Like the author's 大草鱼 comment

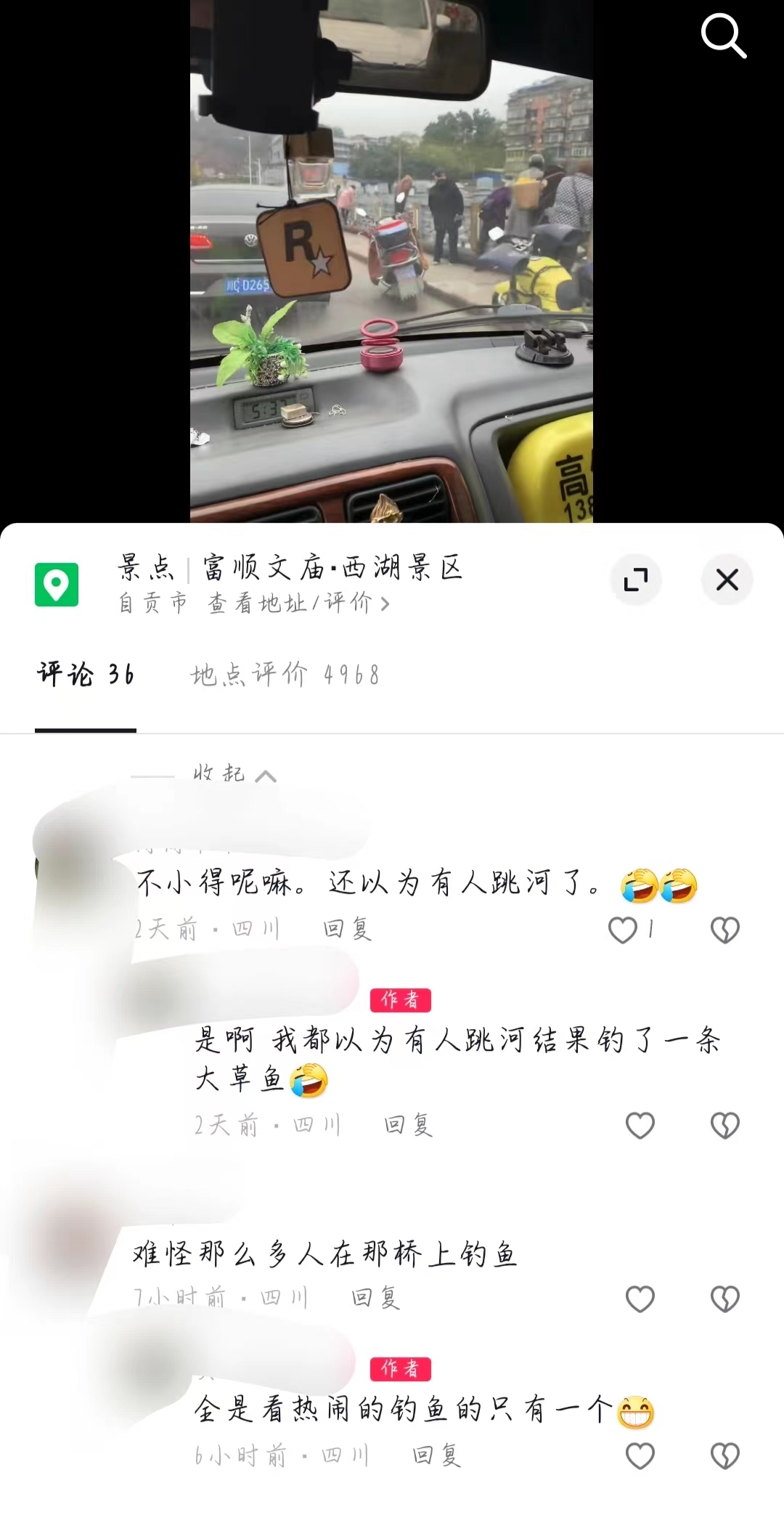[x=640, y=1126]
